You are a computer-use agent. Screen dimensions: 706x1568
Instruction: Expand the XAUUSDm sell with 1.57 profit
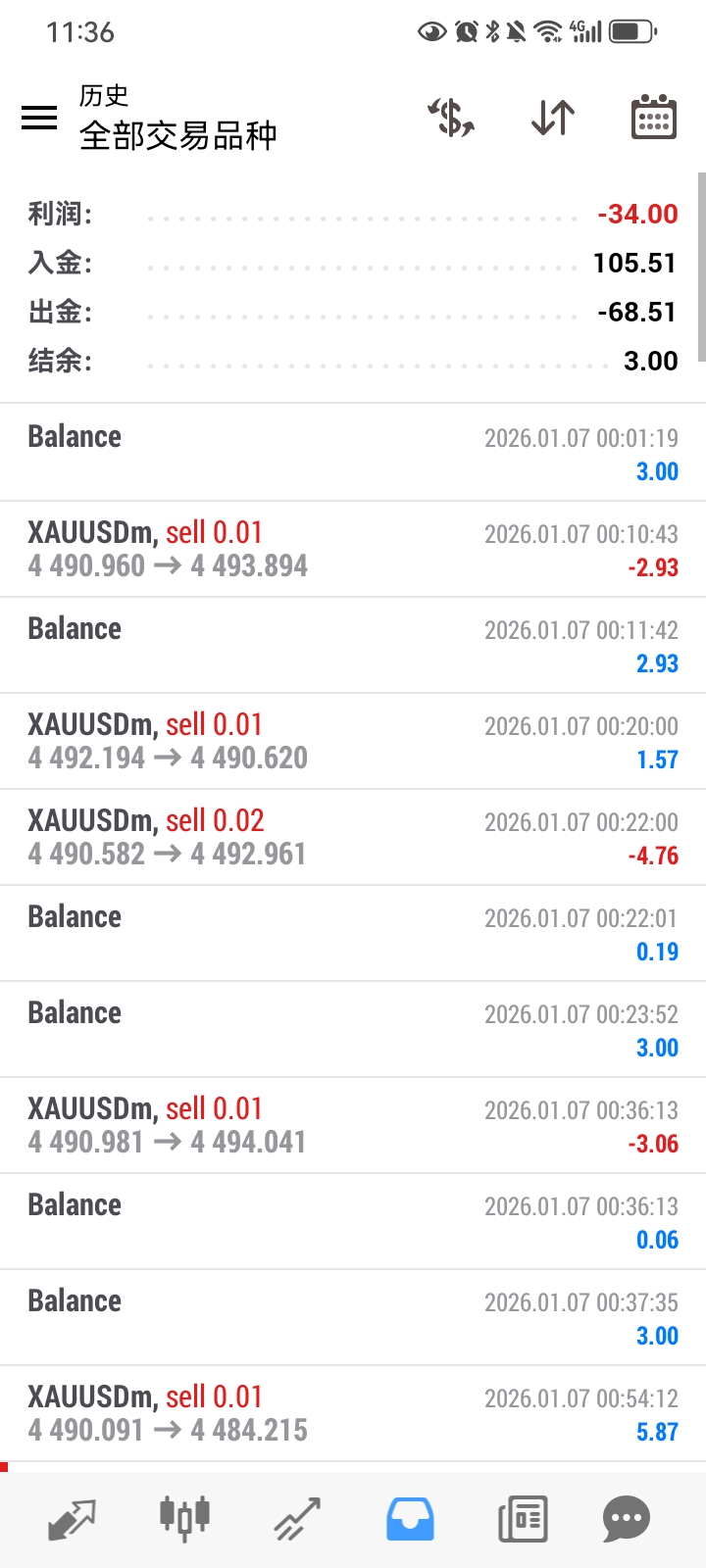coord(353,741)
